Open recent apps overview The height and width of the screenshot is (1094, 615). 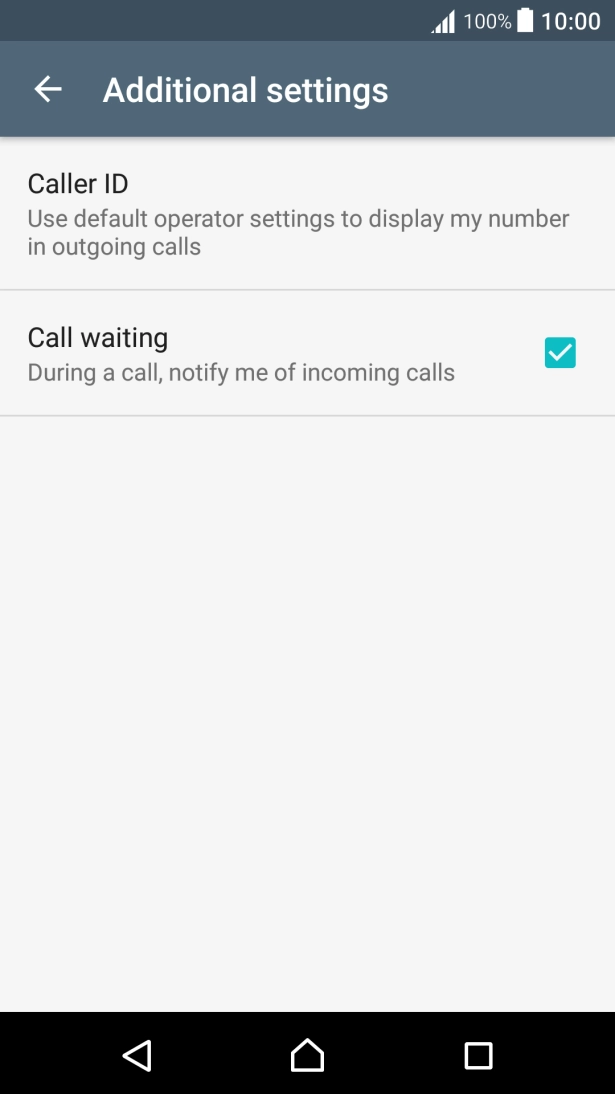click(x=478, y=1055)
